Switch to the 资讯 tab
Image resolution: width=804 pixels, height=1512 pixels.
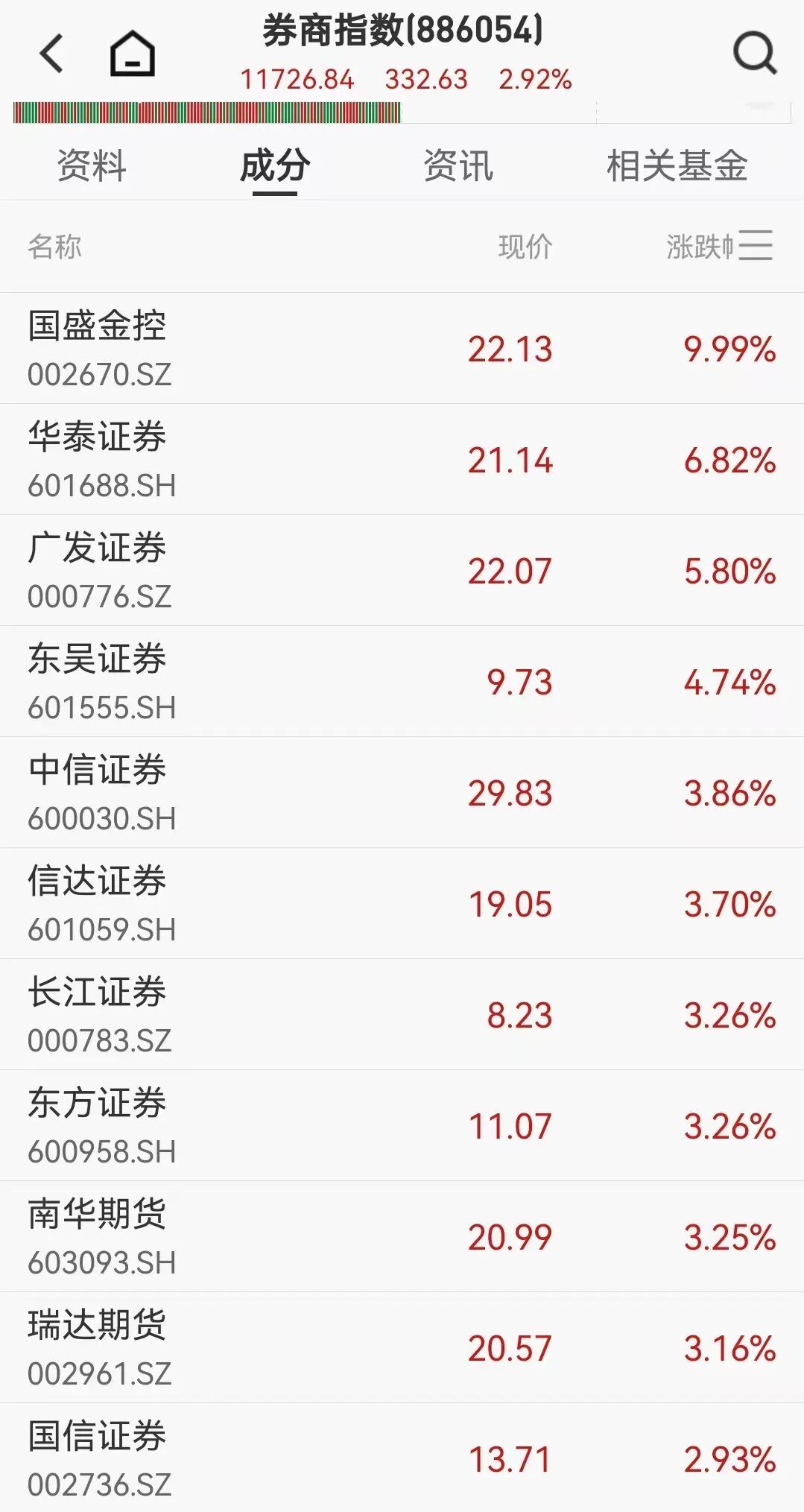tap(458, 165)
